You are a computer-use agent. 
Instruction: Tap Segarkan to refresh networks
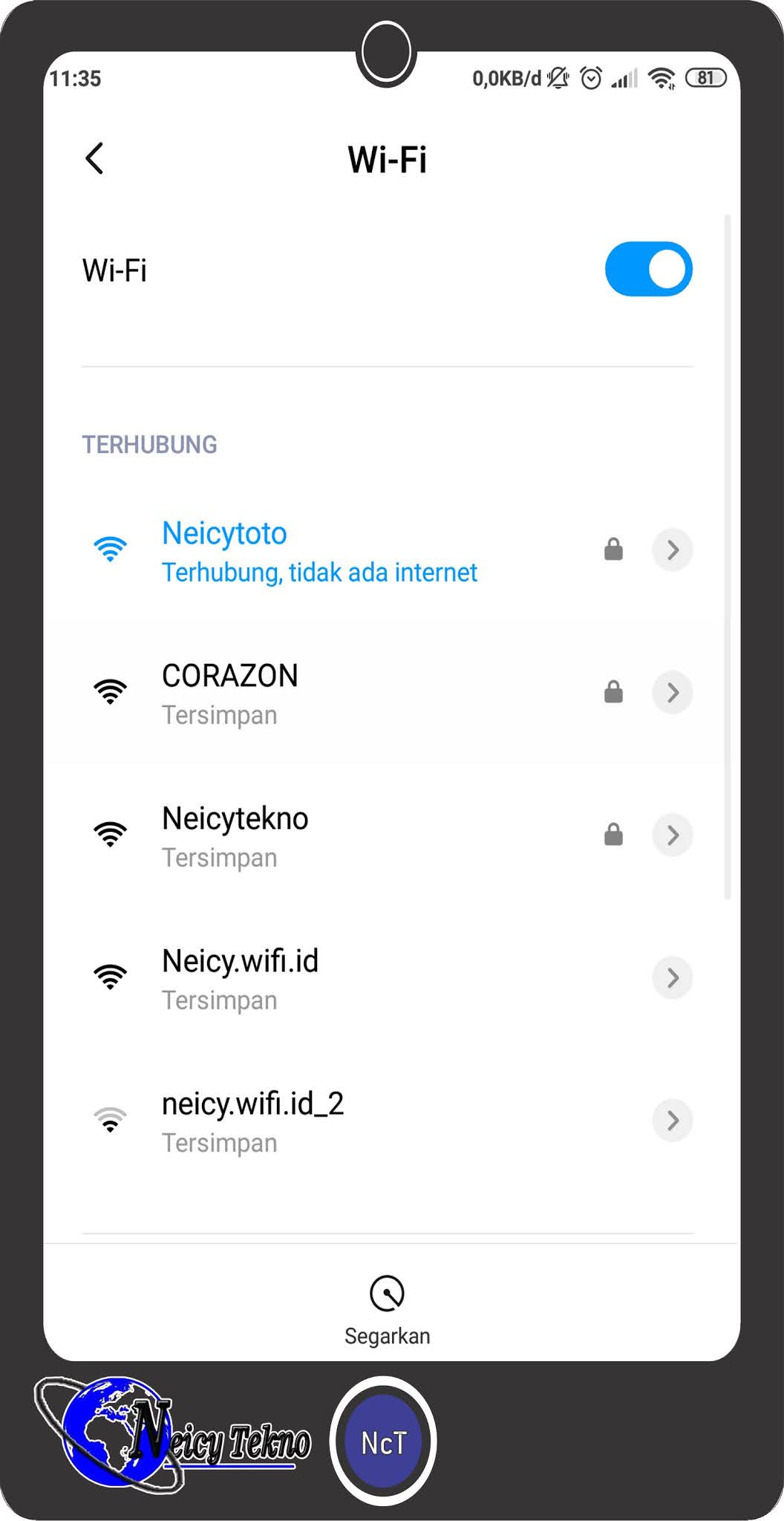click(387, 1309)
